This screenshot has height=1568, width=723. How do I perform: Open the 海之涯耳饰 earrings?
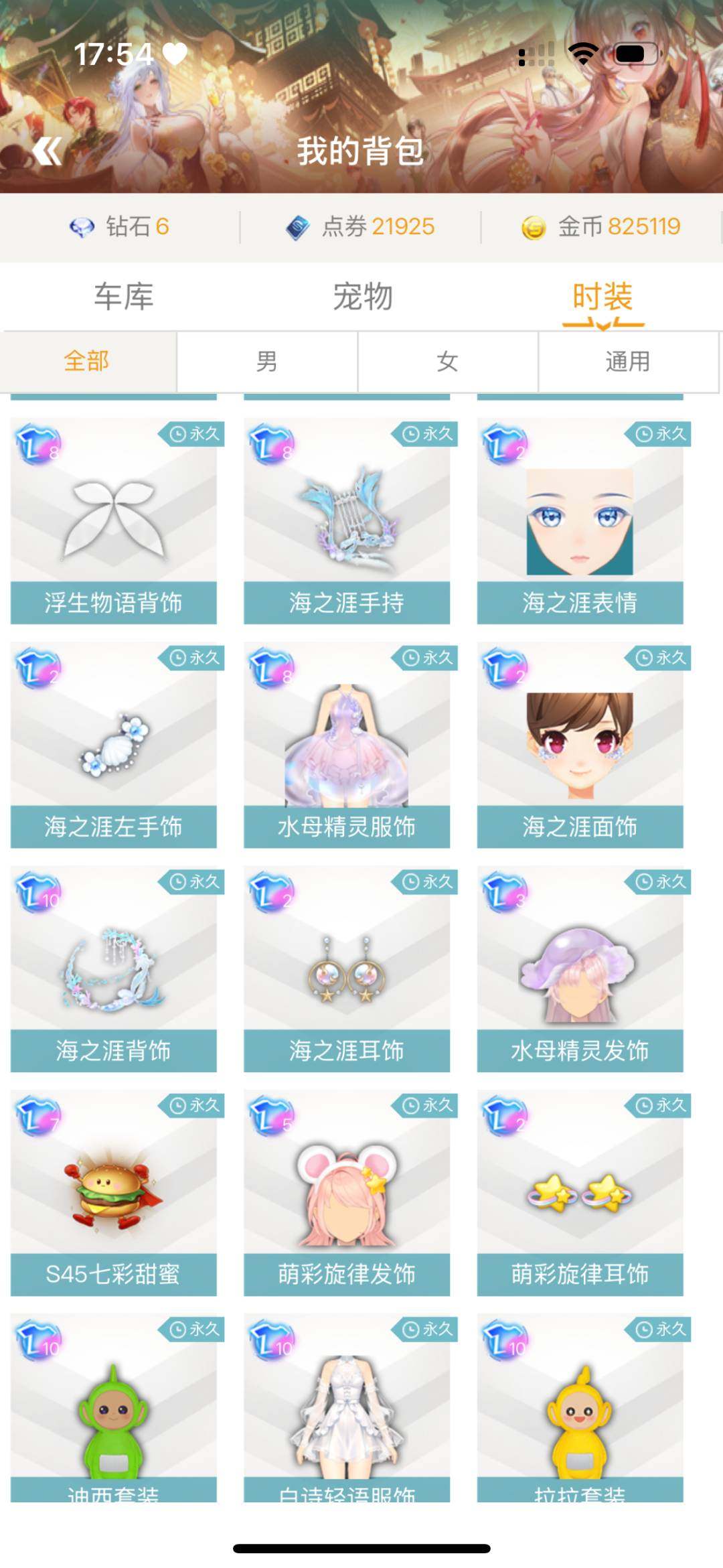coord(346,969)
